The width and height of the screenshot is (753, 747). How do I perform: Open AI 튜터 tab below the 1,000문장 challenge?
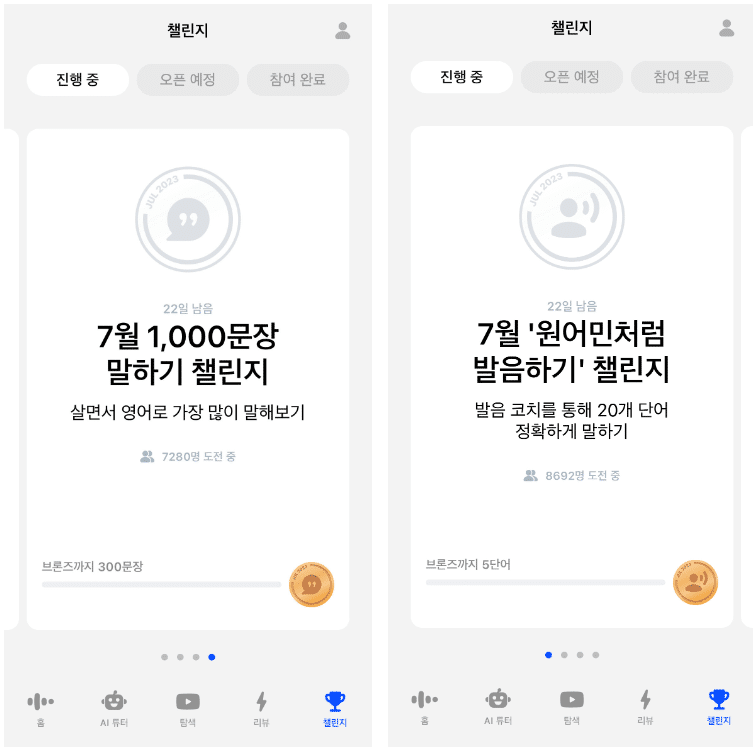(x=114, y=708)
